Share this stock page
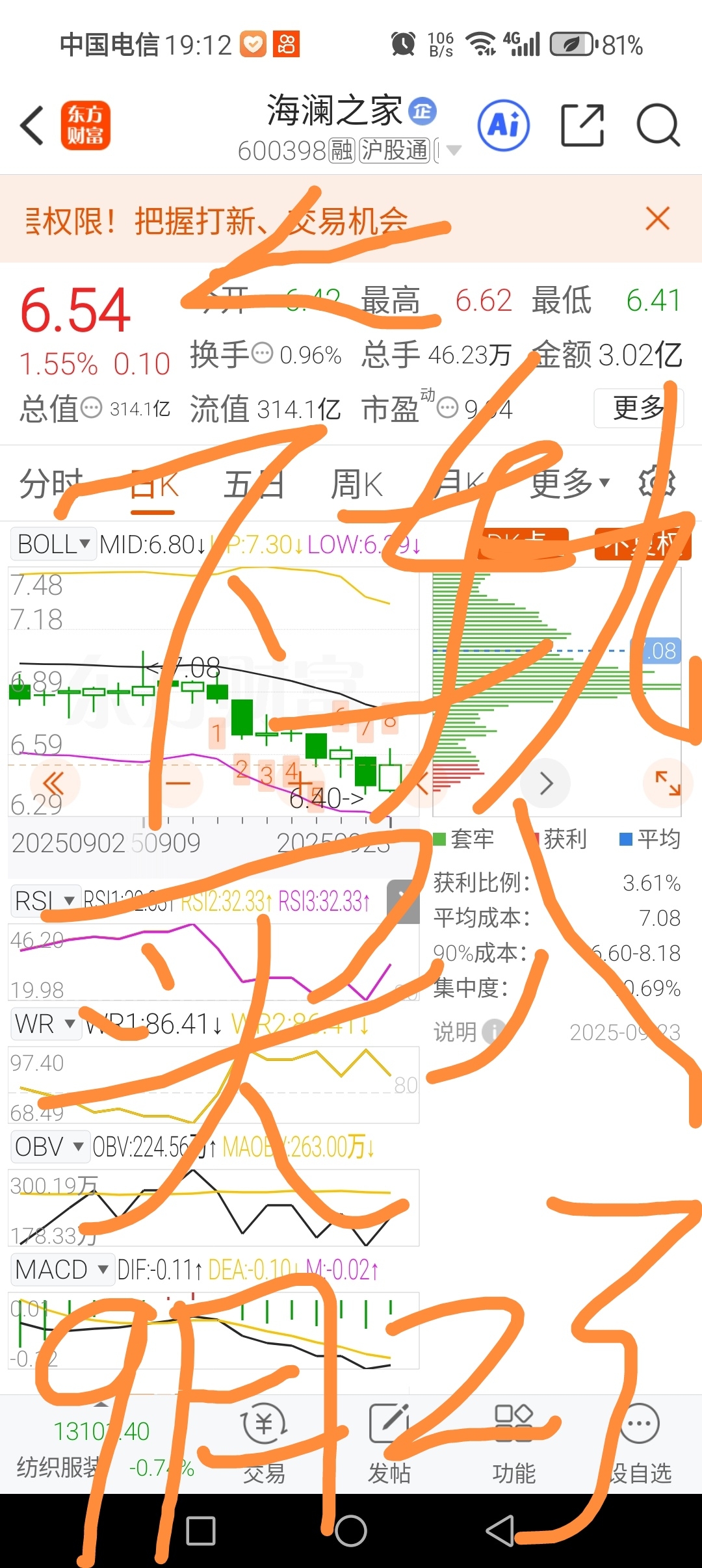The width and height of the screenshot is (702, 1568). (582, 125)
